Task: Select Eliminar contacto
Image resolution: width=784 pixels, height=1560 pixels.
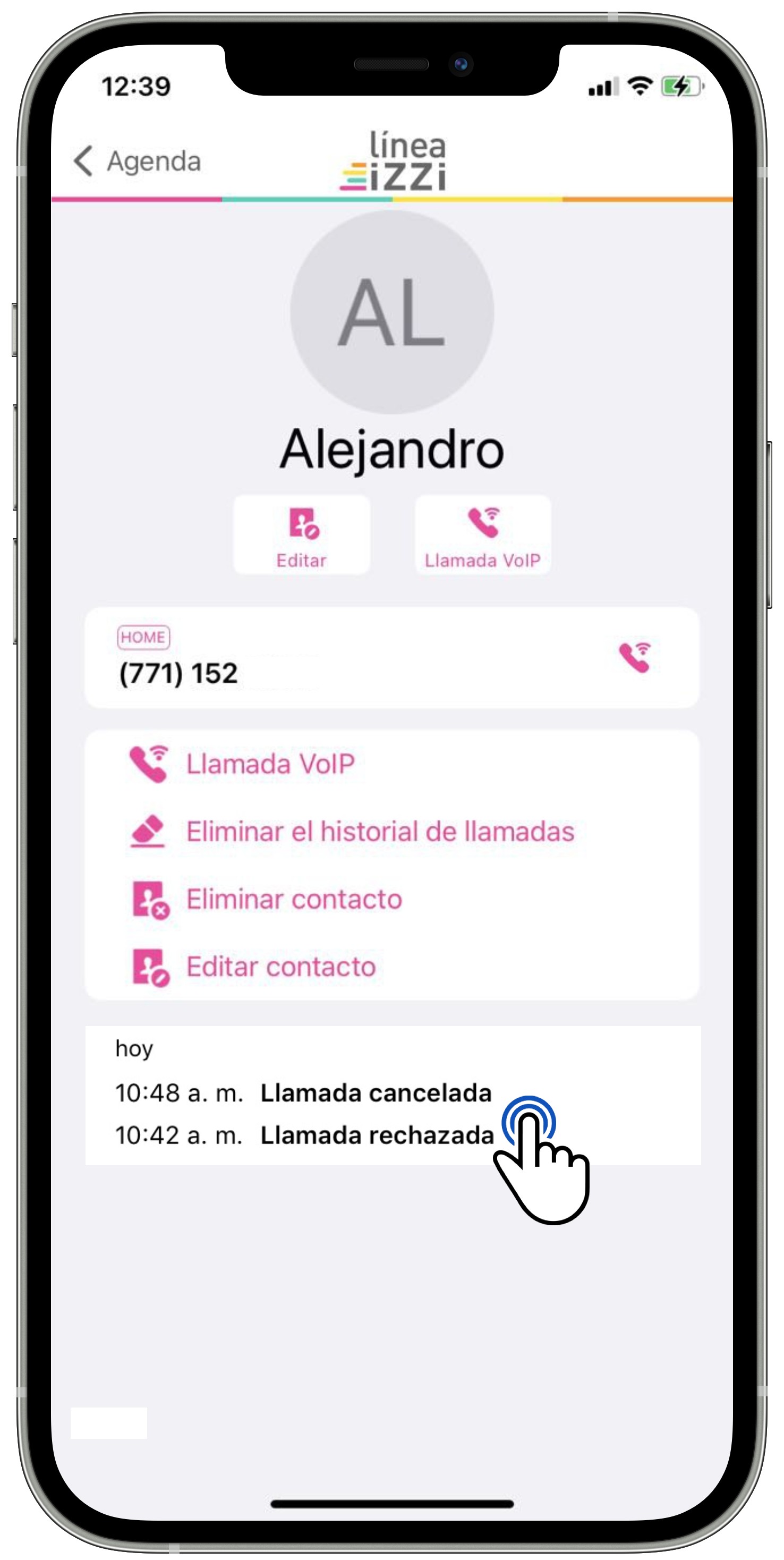Action: click(294, 900)
